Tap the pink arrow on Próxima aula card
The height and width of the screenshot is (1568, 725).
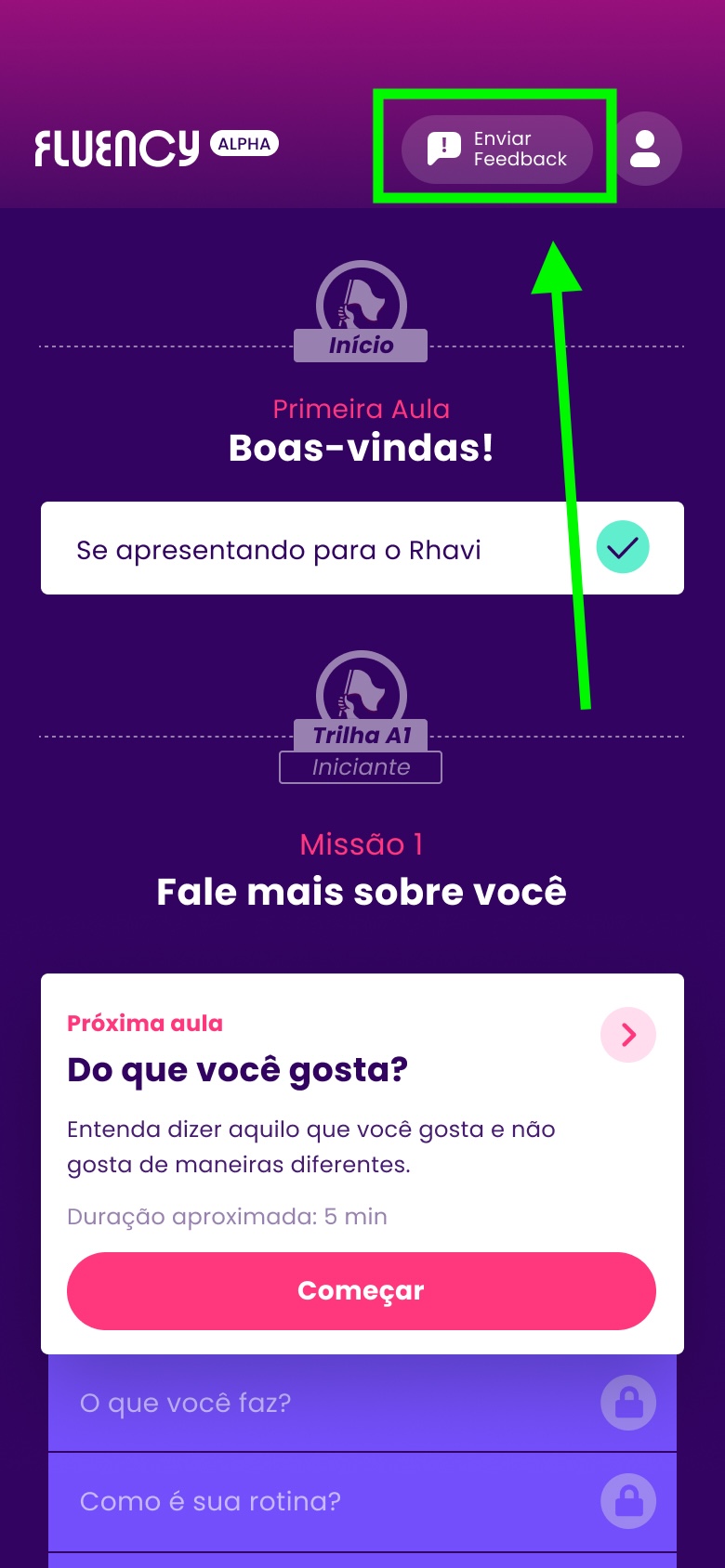(628, 1035)
